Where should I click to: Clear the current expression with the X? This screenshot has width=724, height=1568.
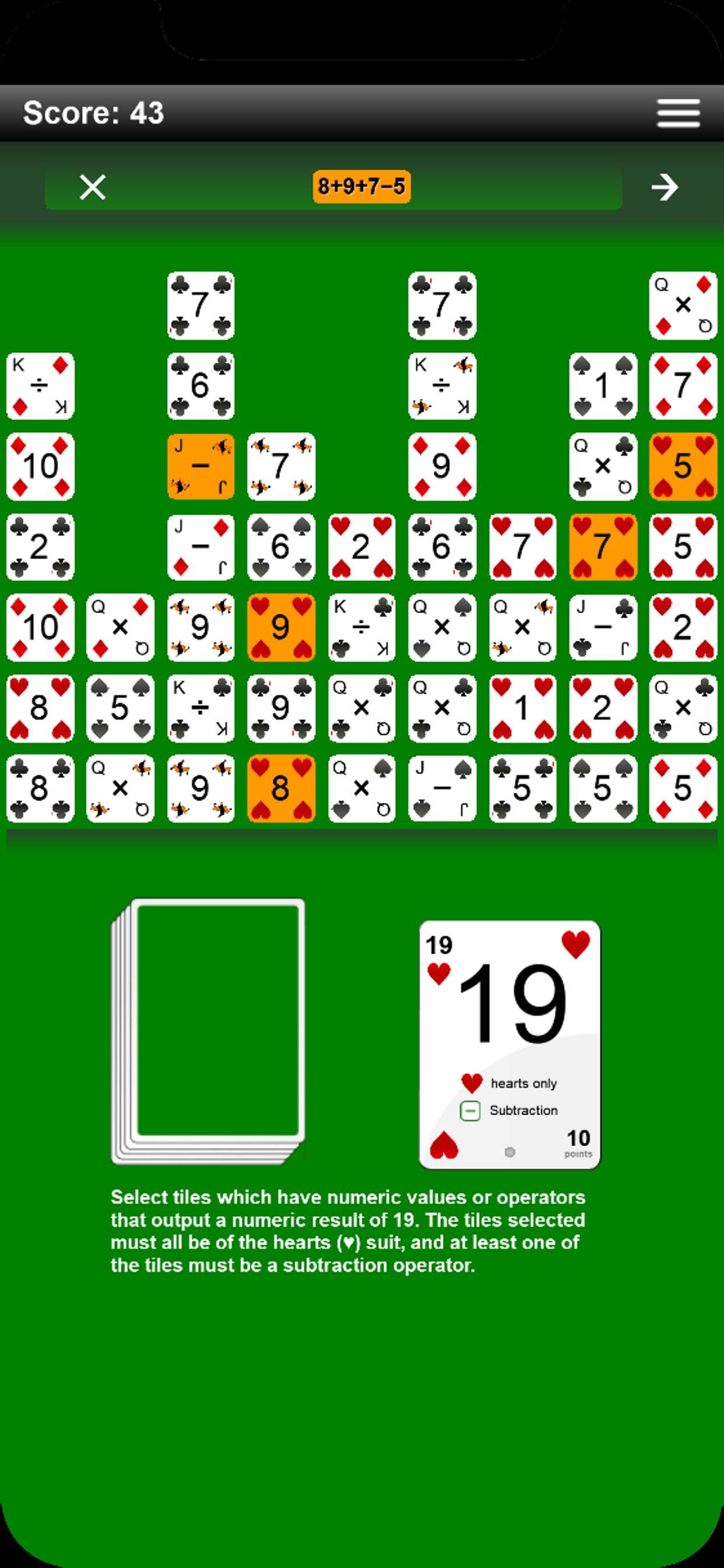(x=93, y=187)
